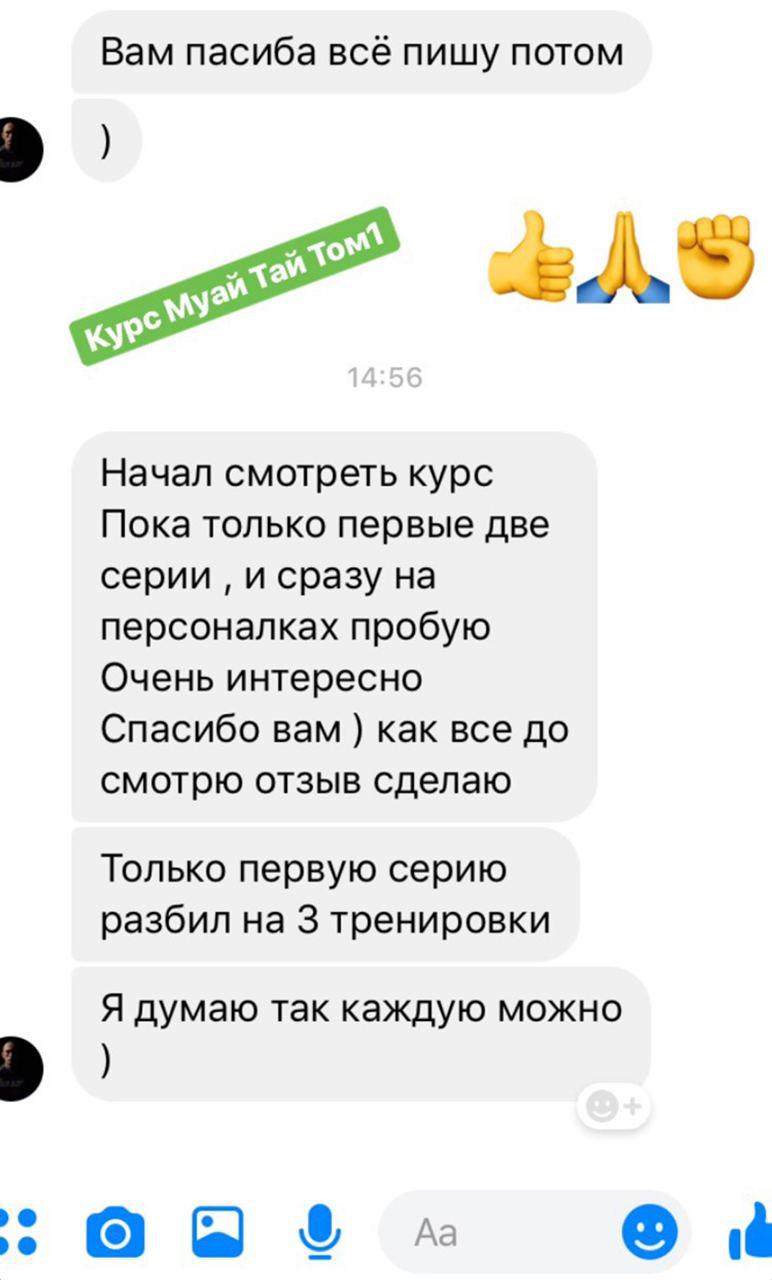772x1280 pixels.
Task: Open the sender's profile avatar near the bottom
Action: 17,1067
